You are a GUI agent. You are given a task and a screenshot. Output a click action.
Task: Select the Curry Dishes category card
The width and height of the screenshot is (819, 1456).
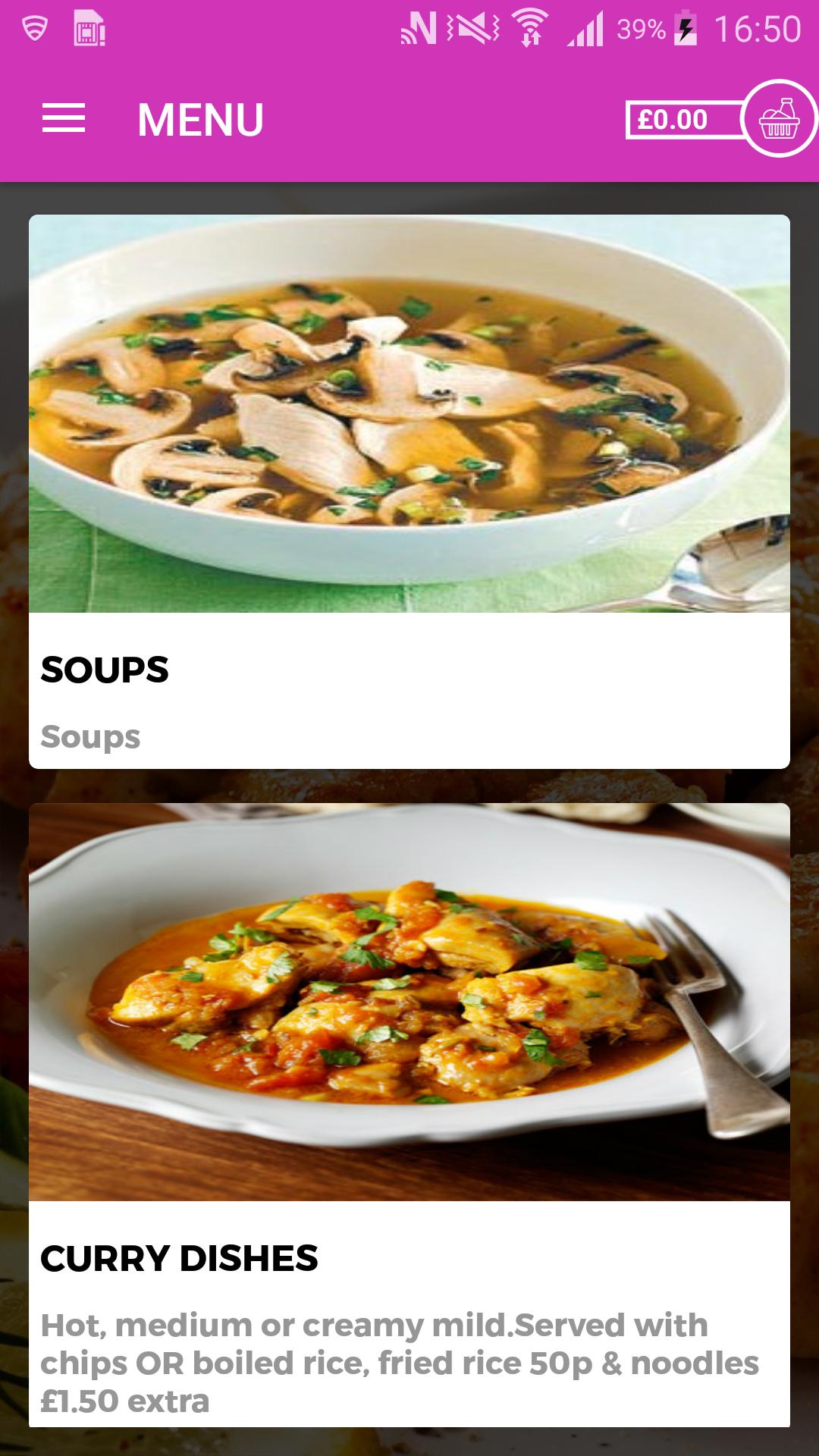point(409,1115)
